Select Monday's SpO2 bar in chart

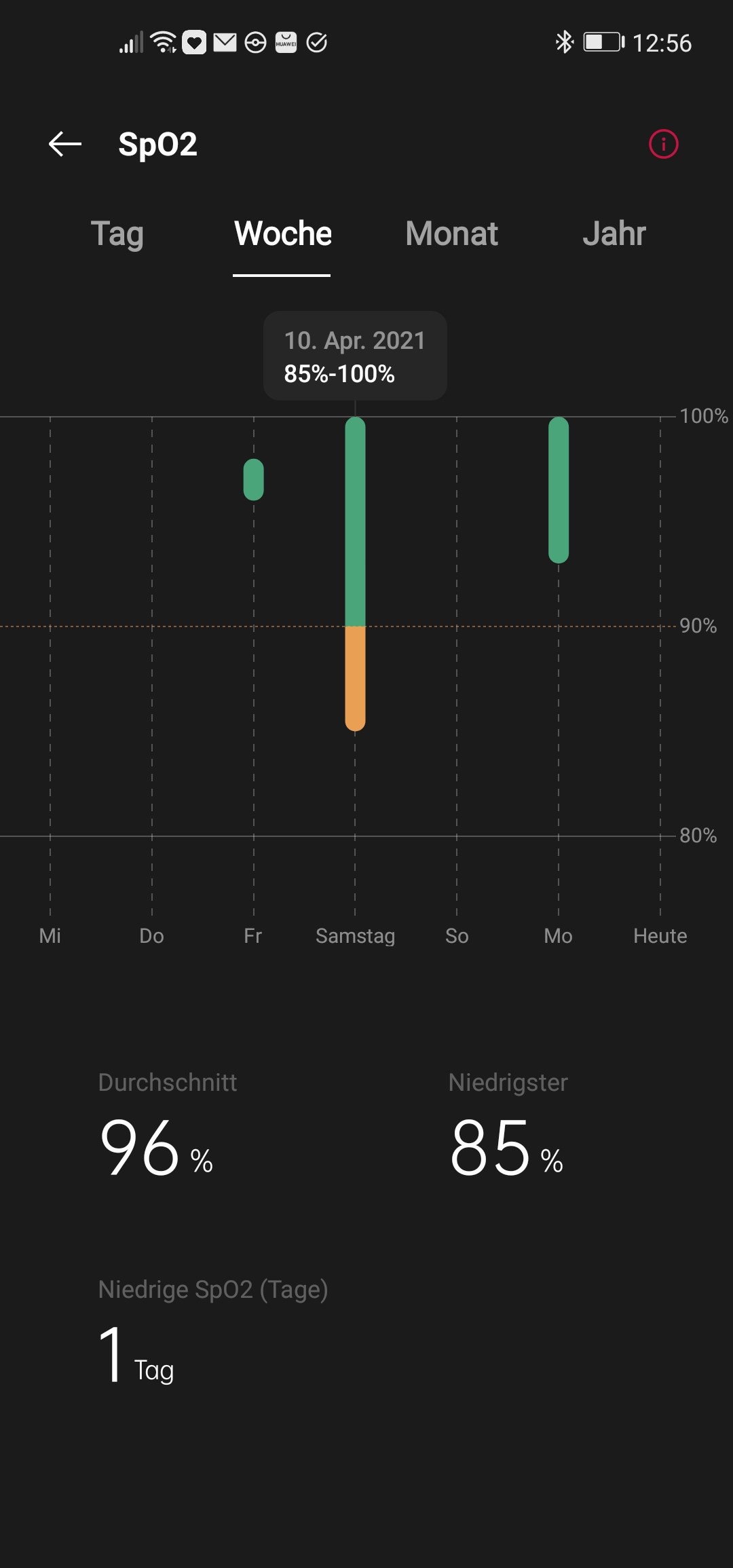(558, 490)
